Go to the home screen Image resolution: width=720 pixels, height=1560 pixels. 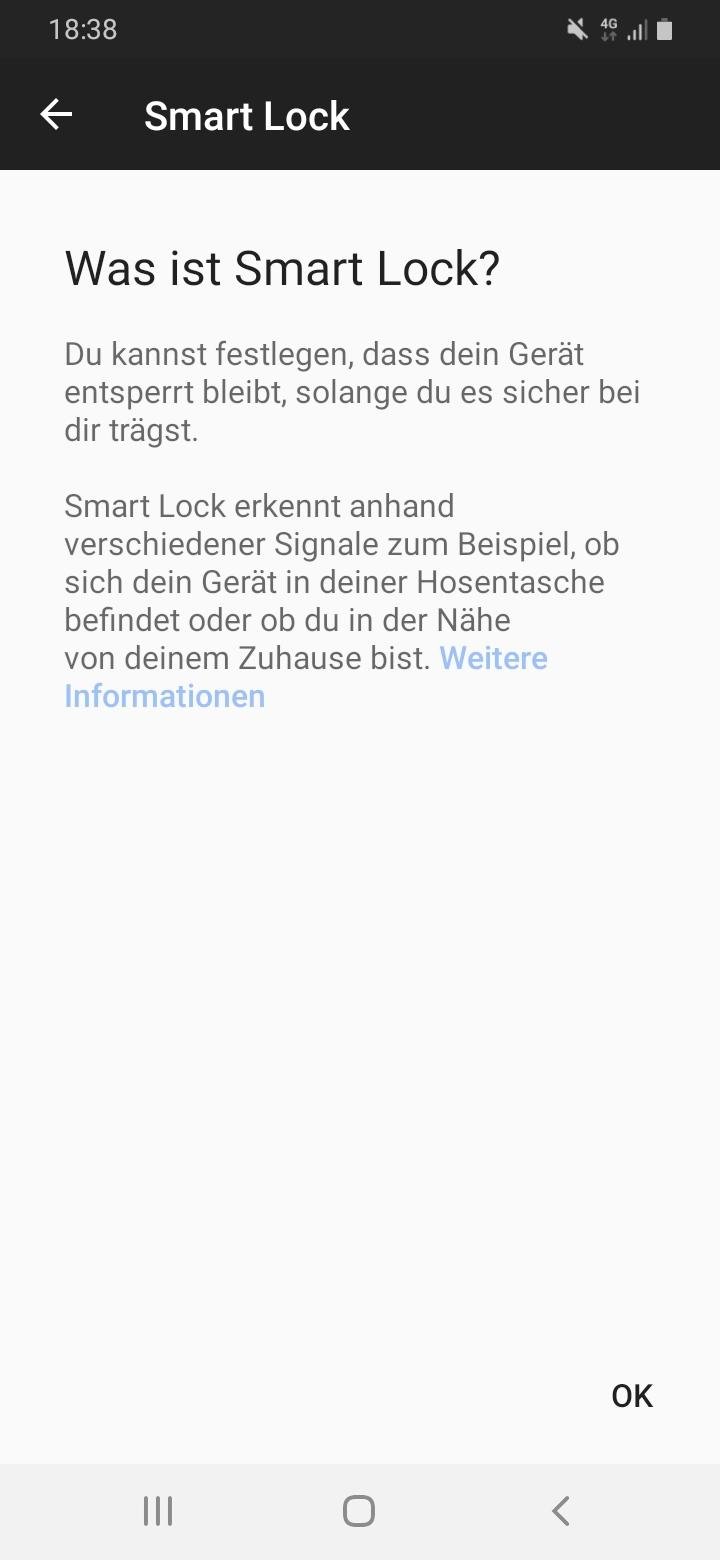359,1511
